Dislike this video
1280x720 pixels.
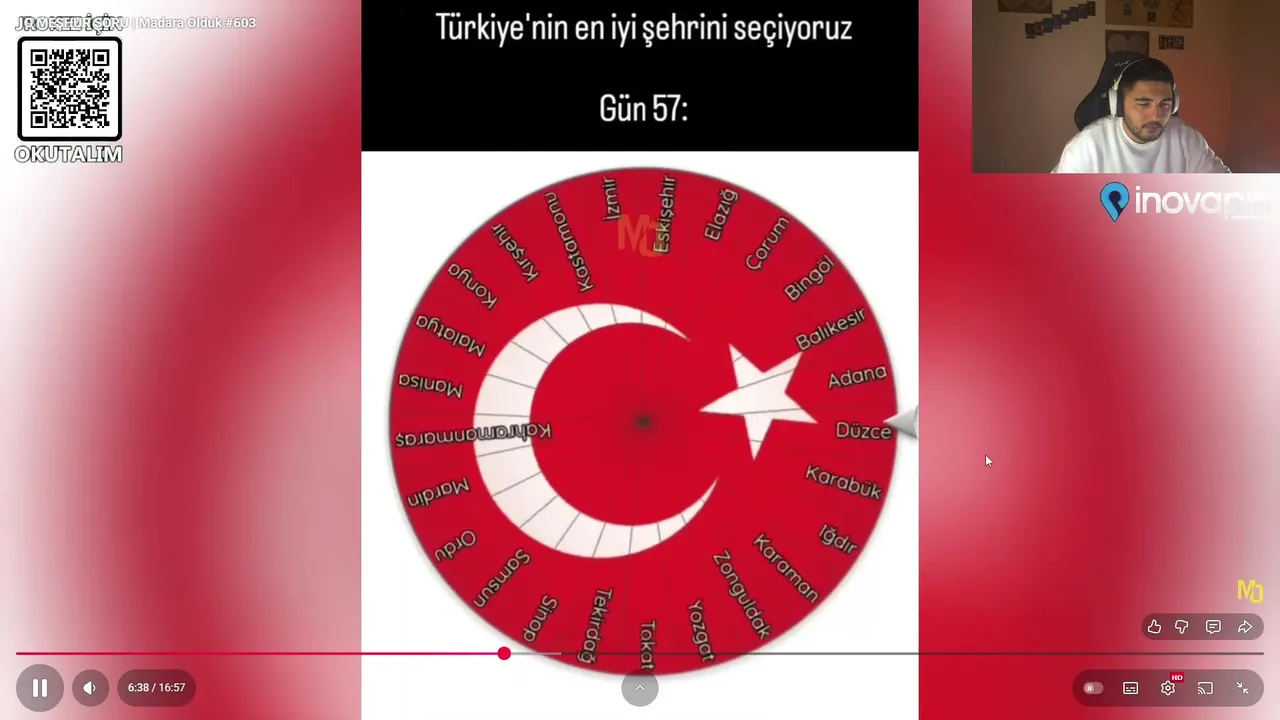click(1182, 627)
